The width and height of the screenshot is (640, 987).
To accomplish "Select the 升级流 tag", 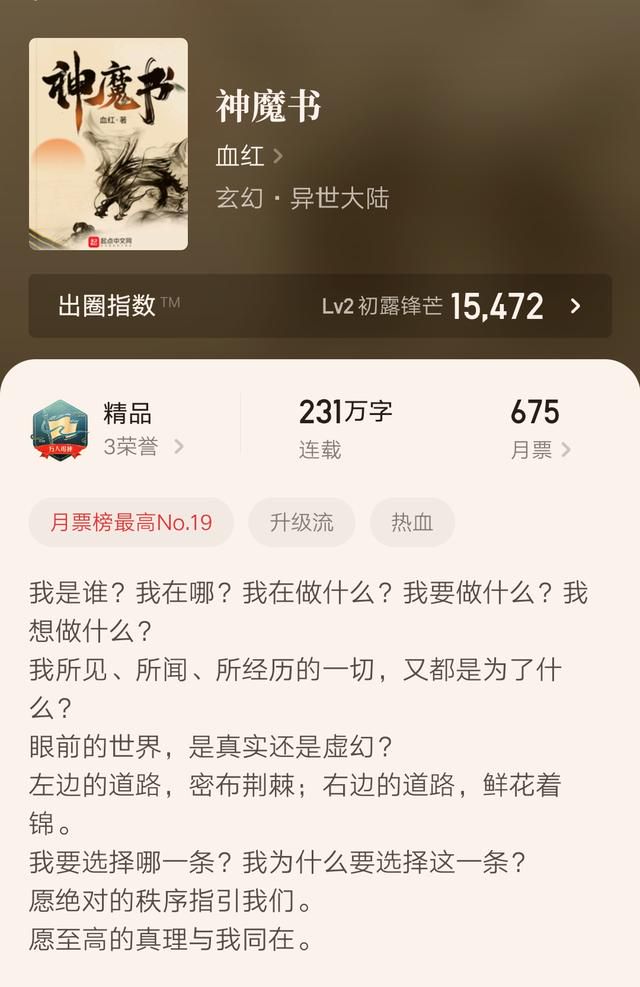I will click(x=301, y=523).
